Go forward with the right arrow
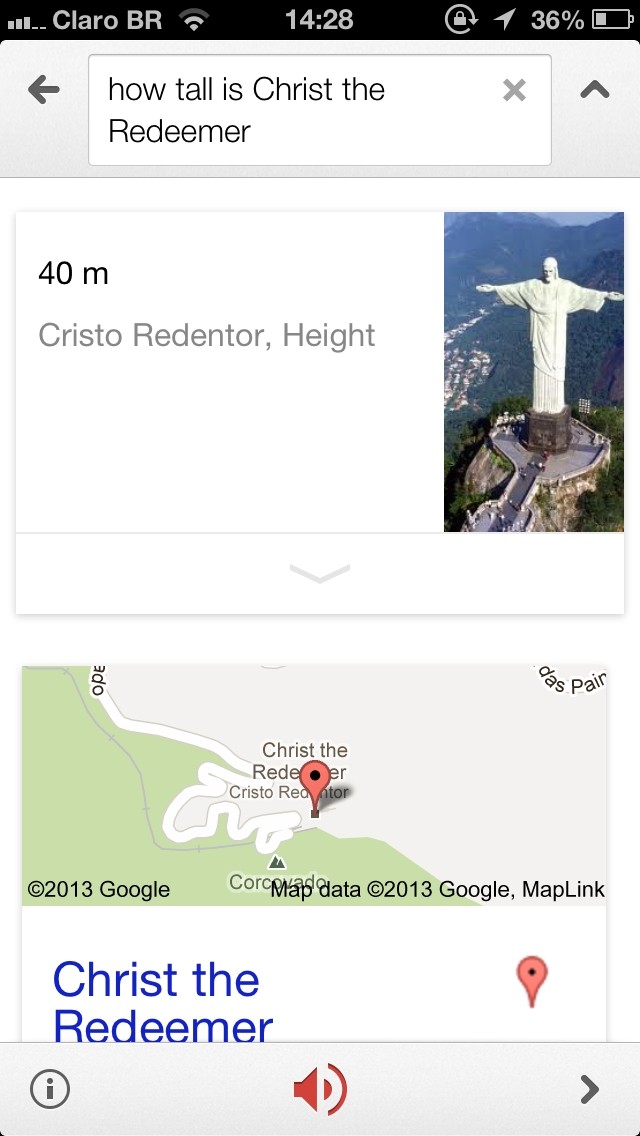The width and height of the screenshot is (640, 1136). coord(590,1089)
